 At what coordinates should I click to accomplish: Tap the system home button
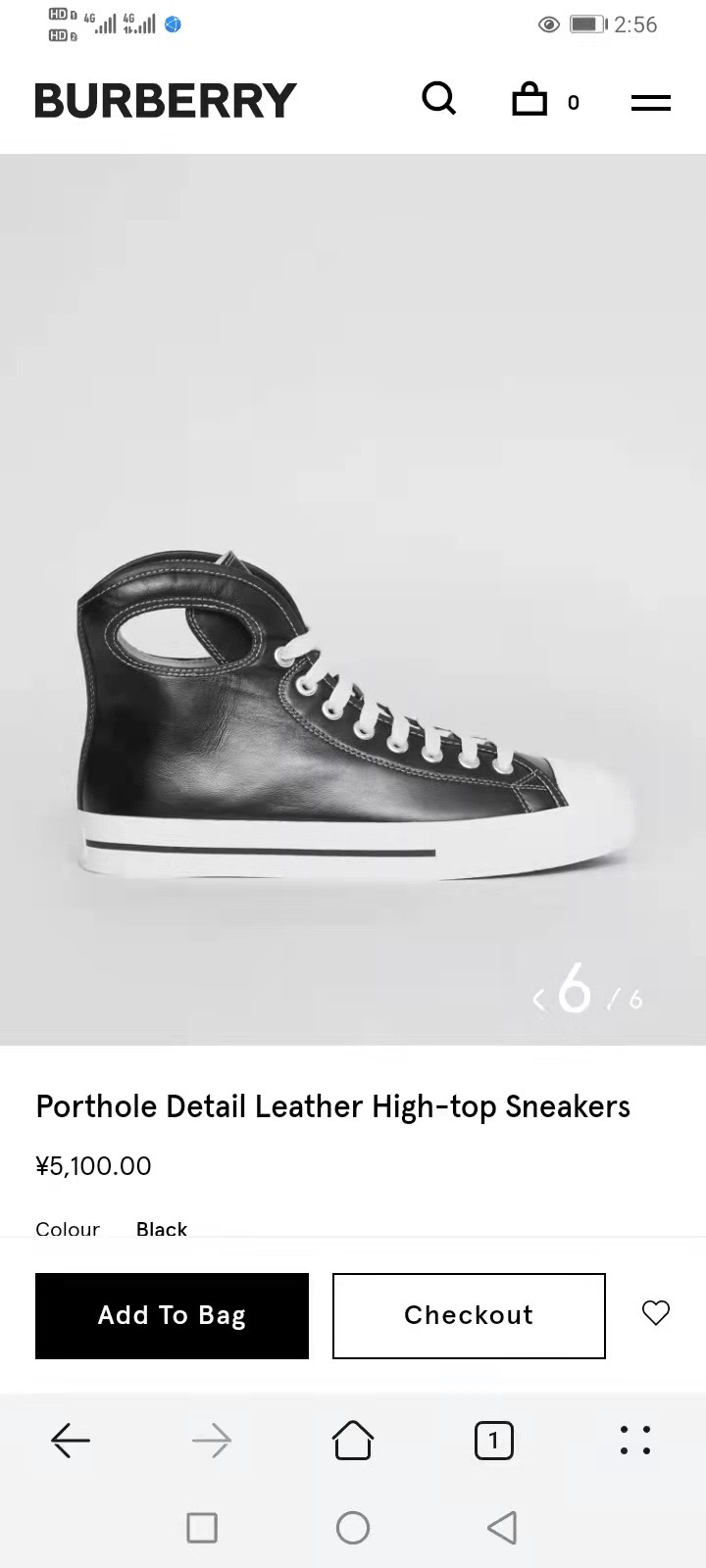pyautogui.click(x=353, y=1527)
